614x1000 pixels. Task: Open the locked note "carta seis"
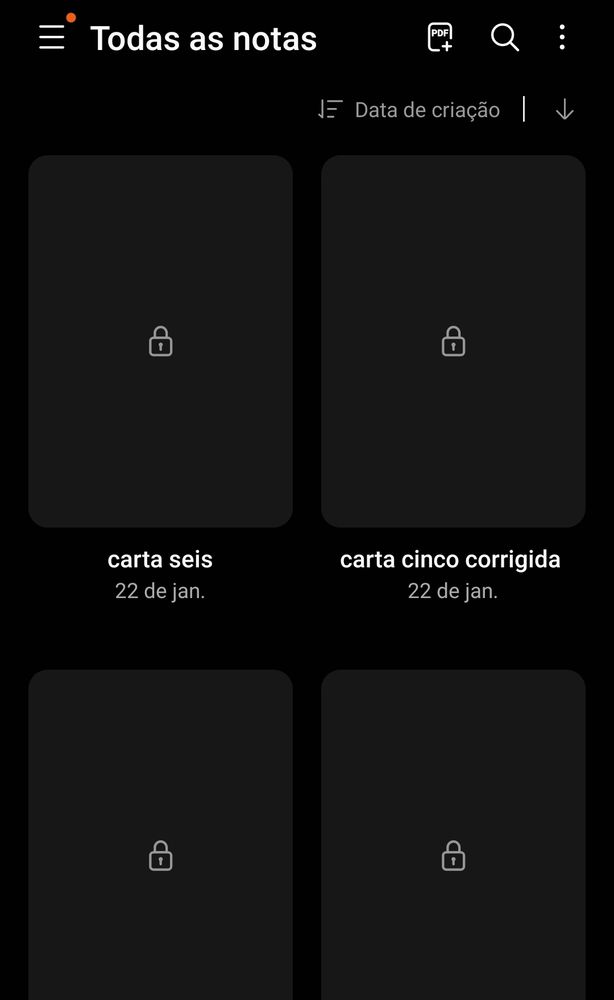click(x=160, y=341)
